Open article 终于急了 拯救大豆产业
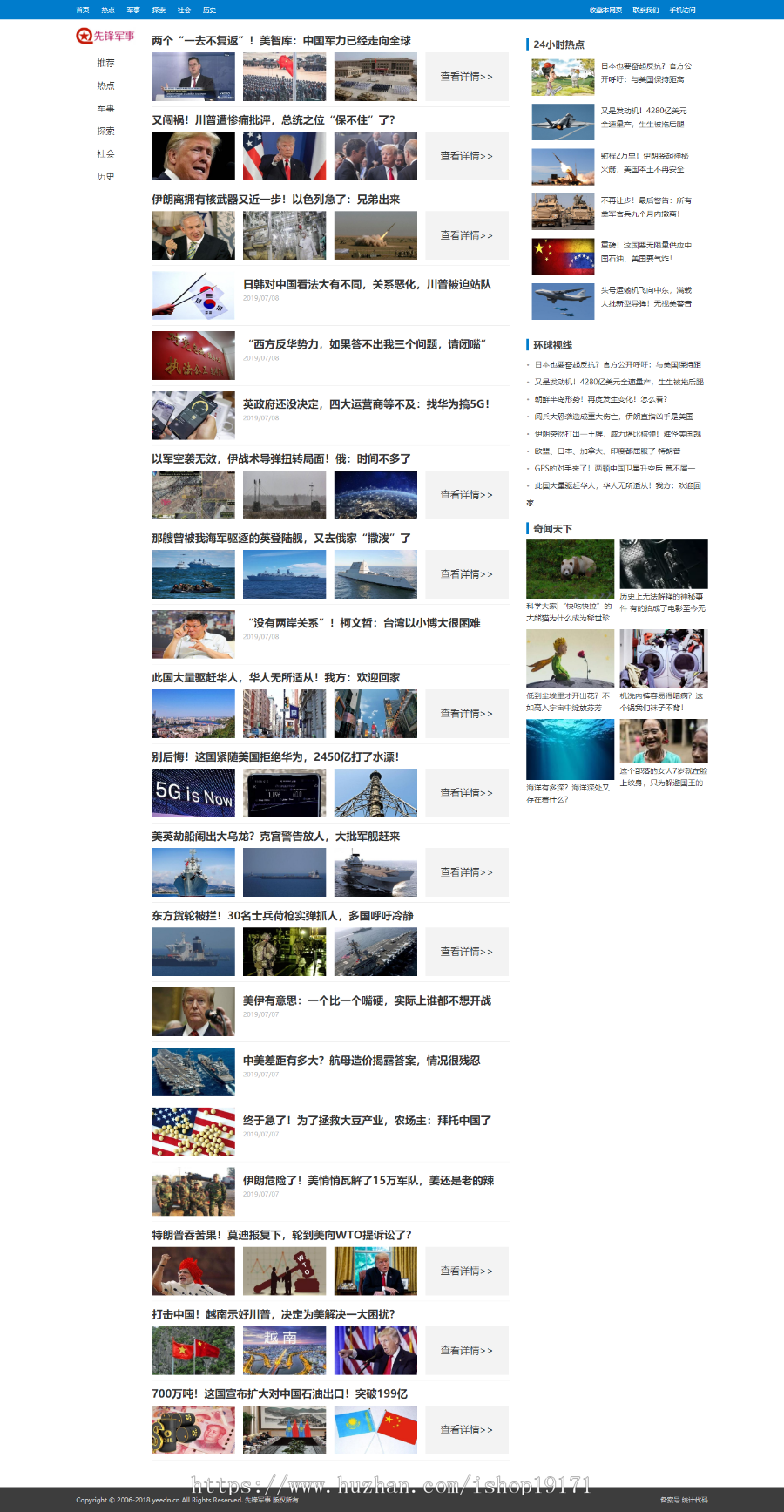Viewport: 784px width, 1512px height. (x=367, y=1121)
